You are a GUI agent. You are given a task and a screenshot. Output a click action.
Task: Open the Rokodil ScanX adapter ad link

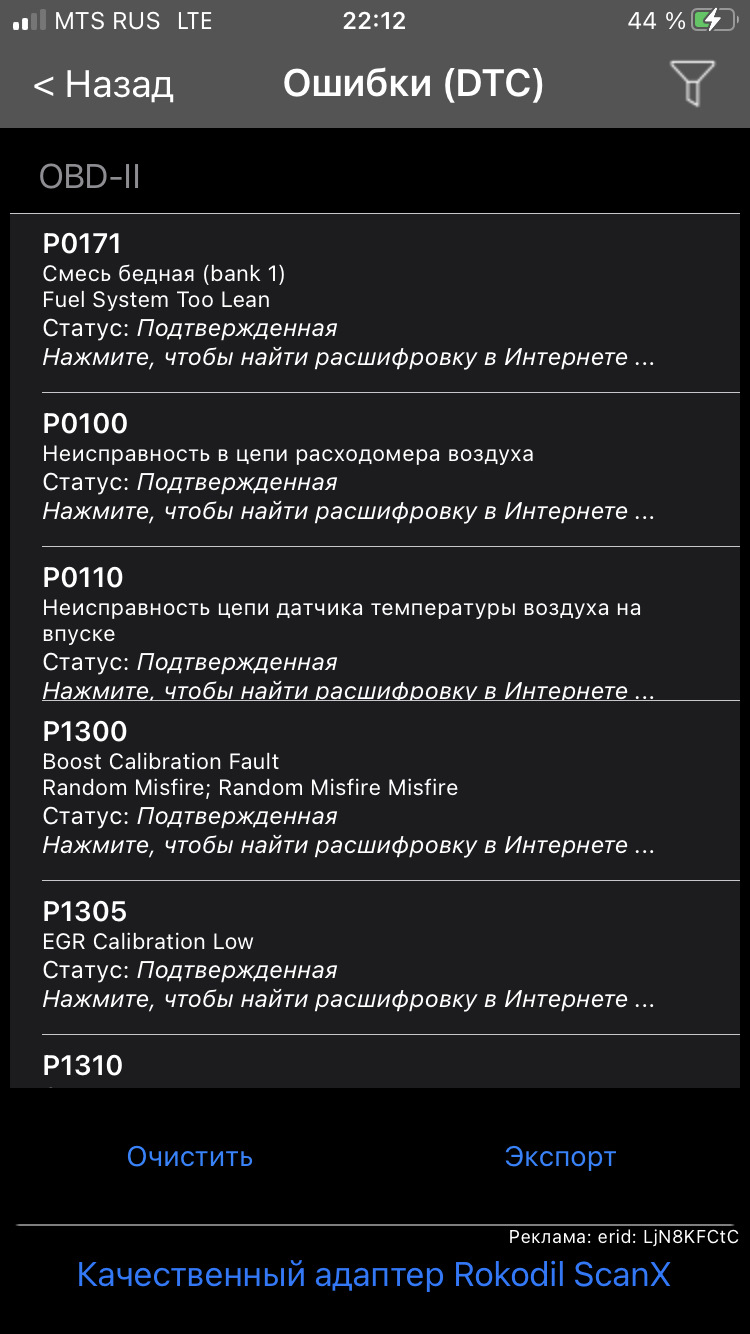coord(374,1275)
